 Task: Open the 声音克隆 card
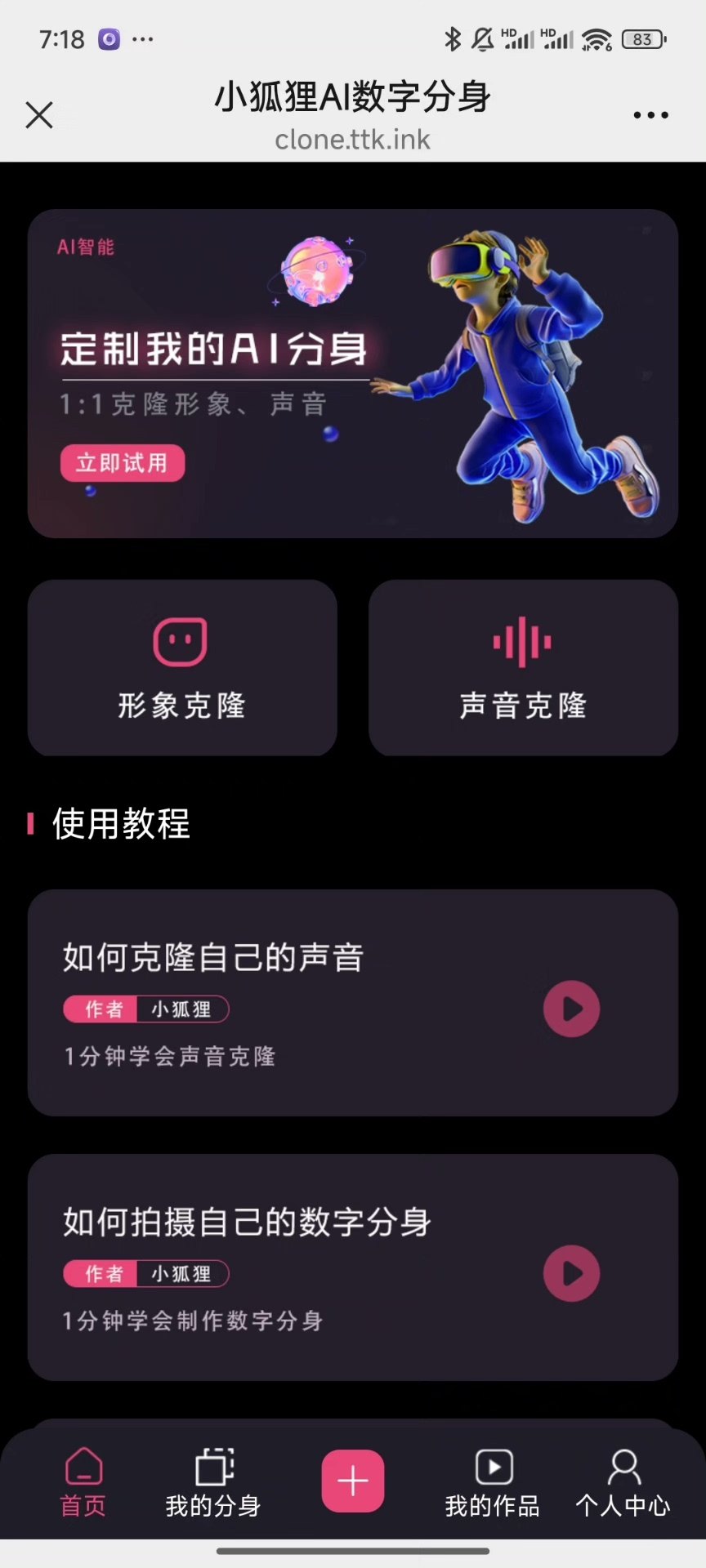[x=523, y=668]
